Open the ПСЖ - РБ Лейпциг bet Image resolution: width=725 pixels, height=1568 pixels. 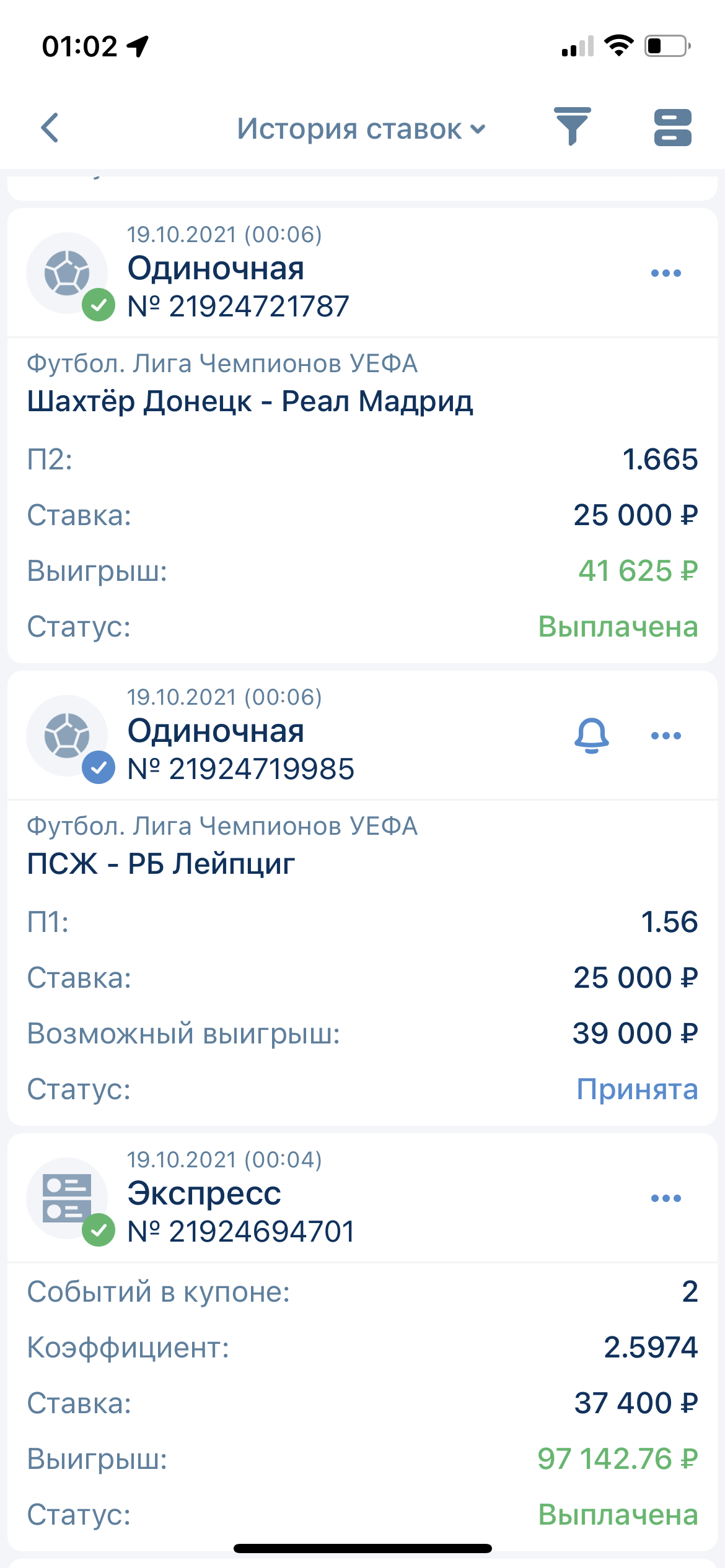tap(161, 864)
